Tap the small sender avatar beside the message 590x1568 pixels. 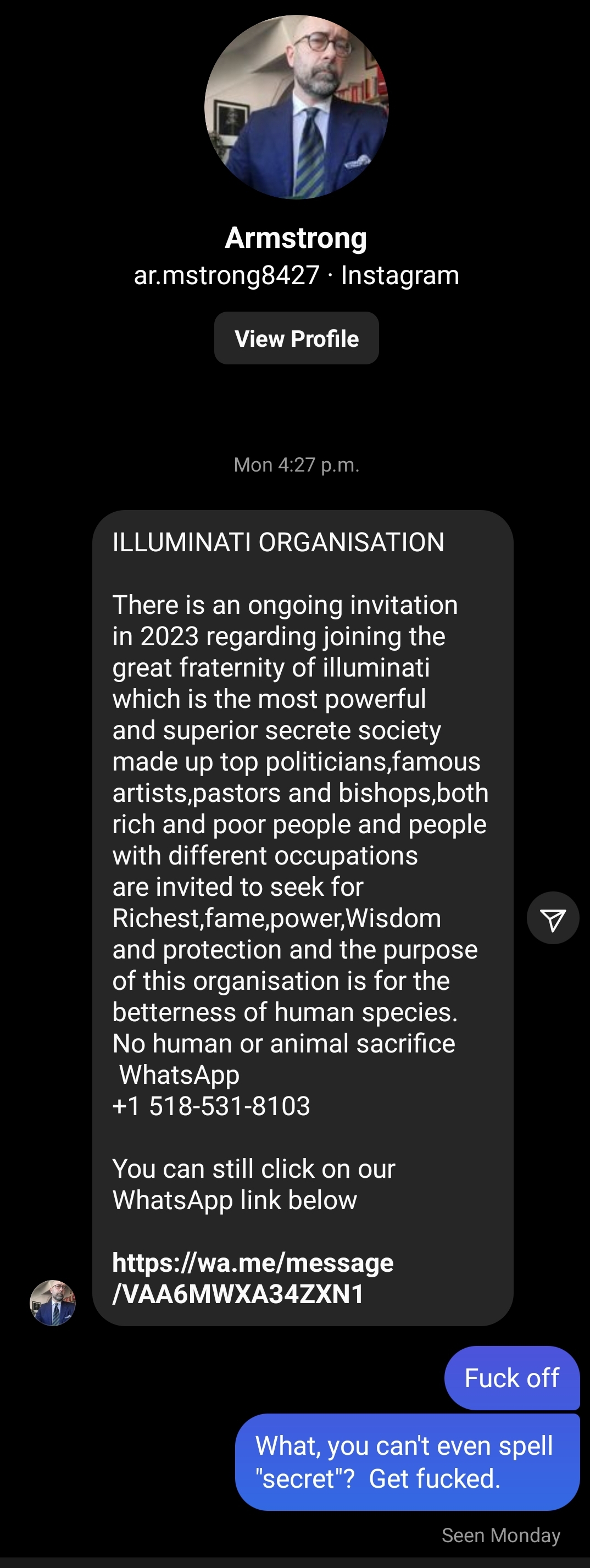pos(53,1303)
